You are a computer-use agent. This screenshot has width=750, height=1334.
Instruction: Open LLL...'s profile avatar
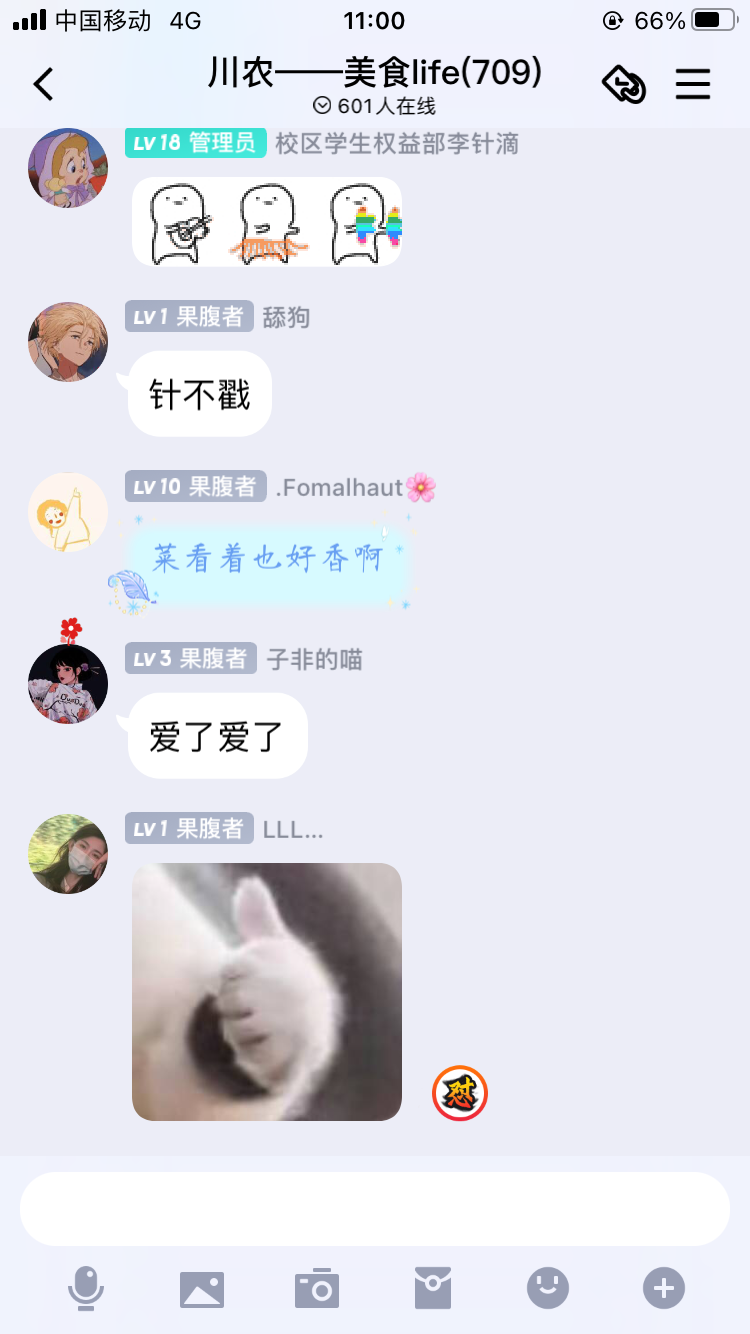(x=68, y=853)
